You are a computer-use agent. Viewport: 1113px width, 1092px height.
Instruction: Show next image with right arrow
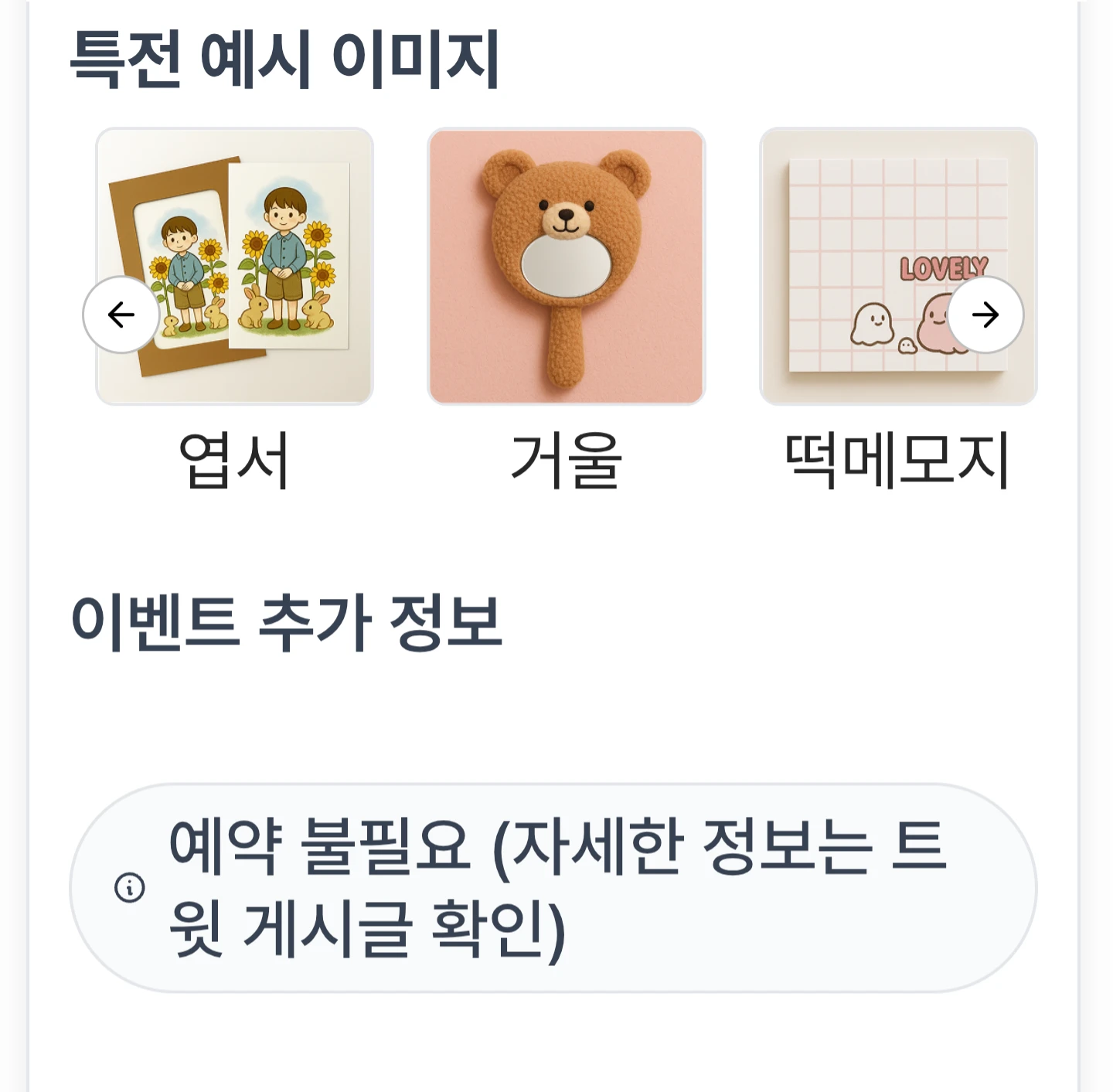tap(985, 315)
